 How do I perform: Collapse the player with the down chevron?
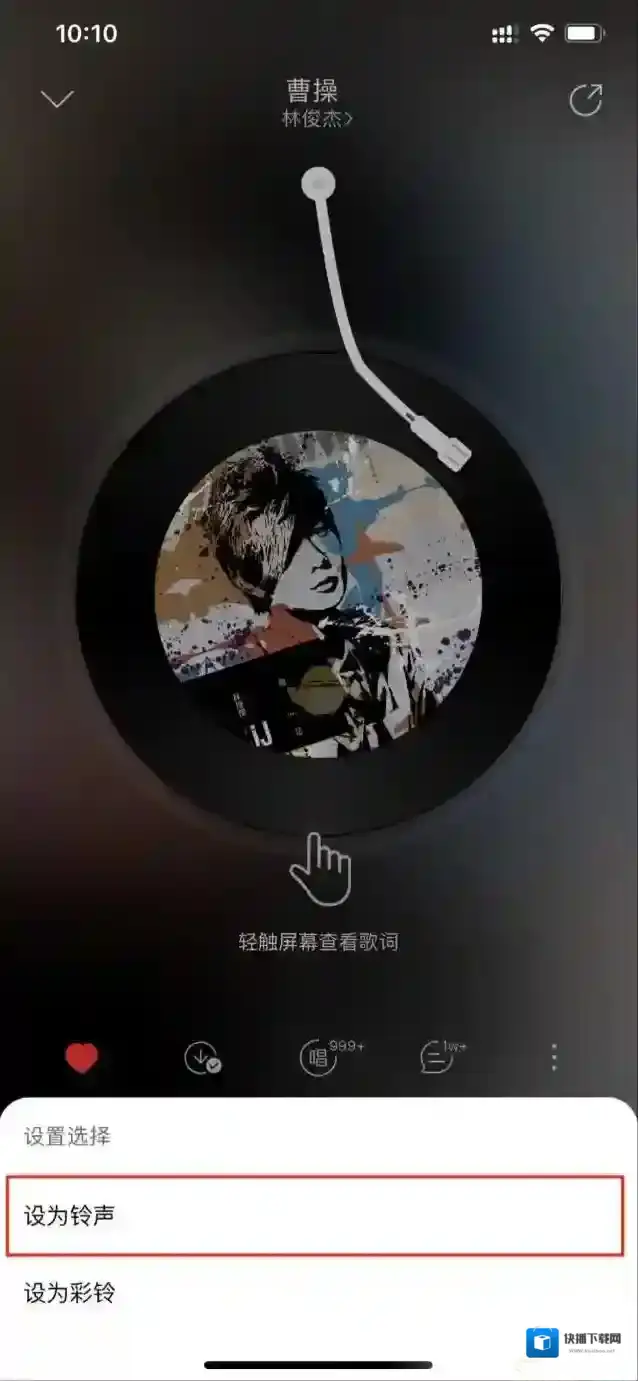[x=58, y=98]
